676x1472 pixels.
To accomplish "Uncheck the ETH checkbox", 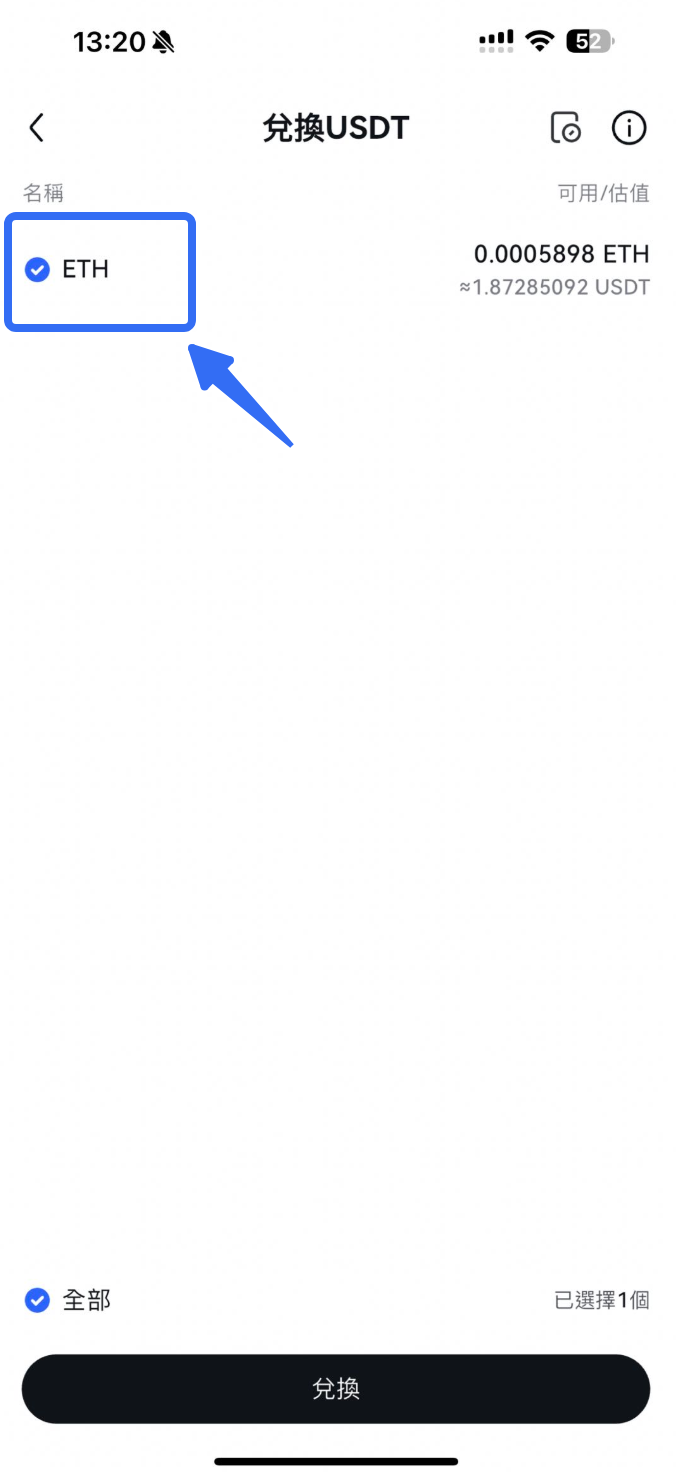I will pyautogui.click(x=37, y=269).
